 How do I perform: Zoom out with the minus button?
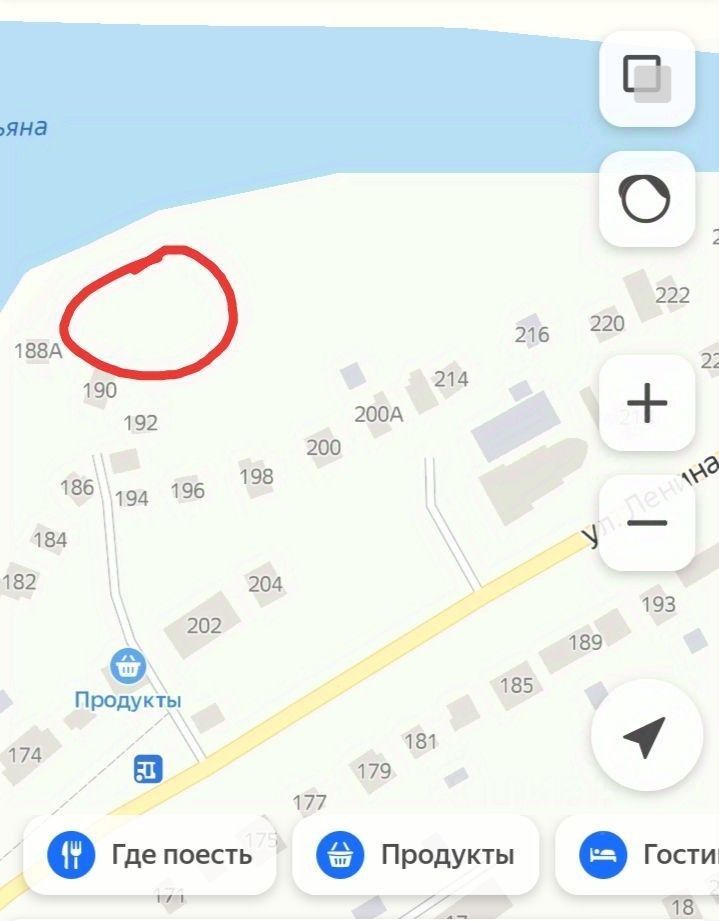646,522
